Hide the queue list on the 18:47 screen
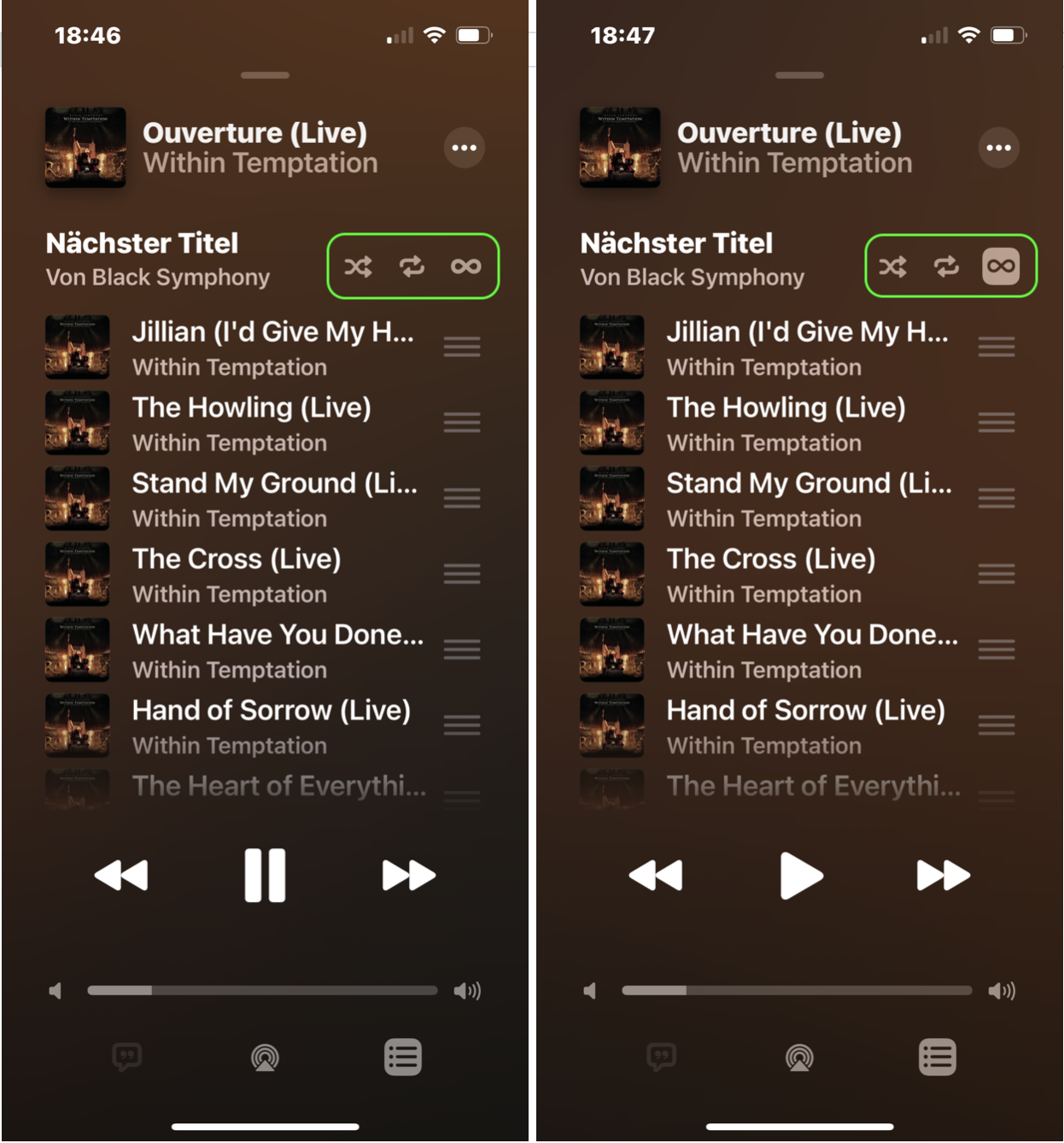The height and width of the screenshot is (1143, 1064). (x=937, y=1058)
